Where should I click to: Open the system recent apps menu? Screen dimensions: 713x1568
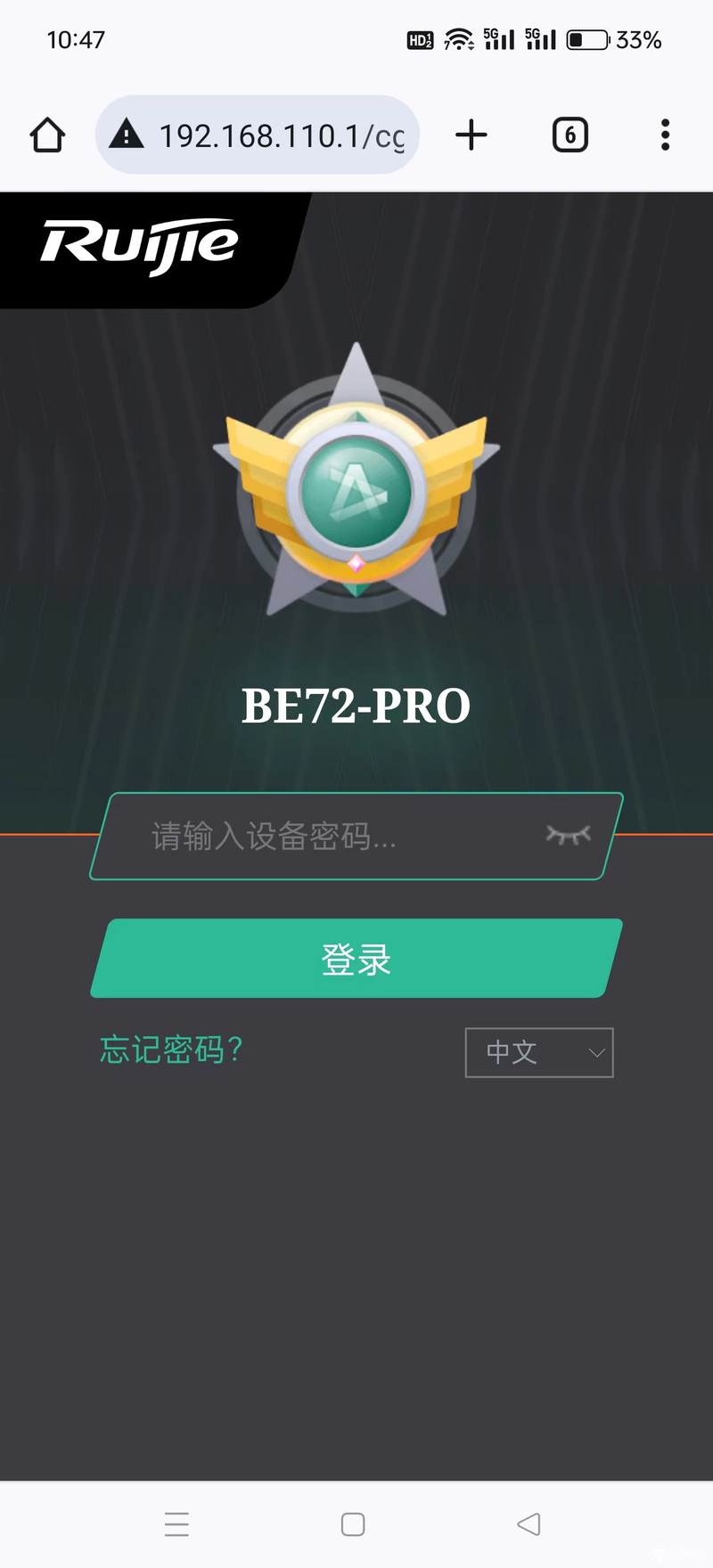[x=176, y=1524]
